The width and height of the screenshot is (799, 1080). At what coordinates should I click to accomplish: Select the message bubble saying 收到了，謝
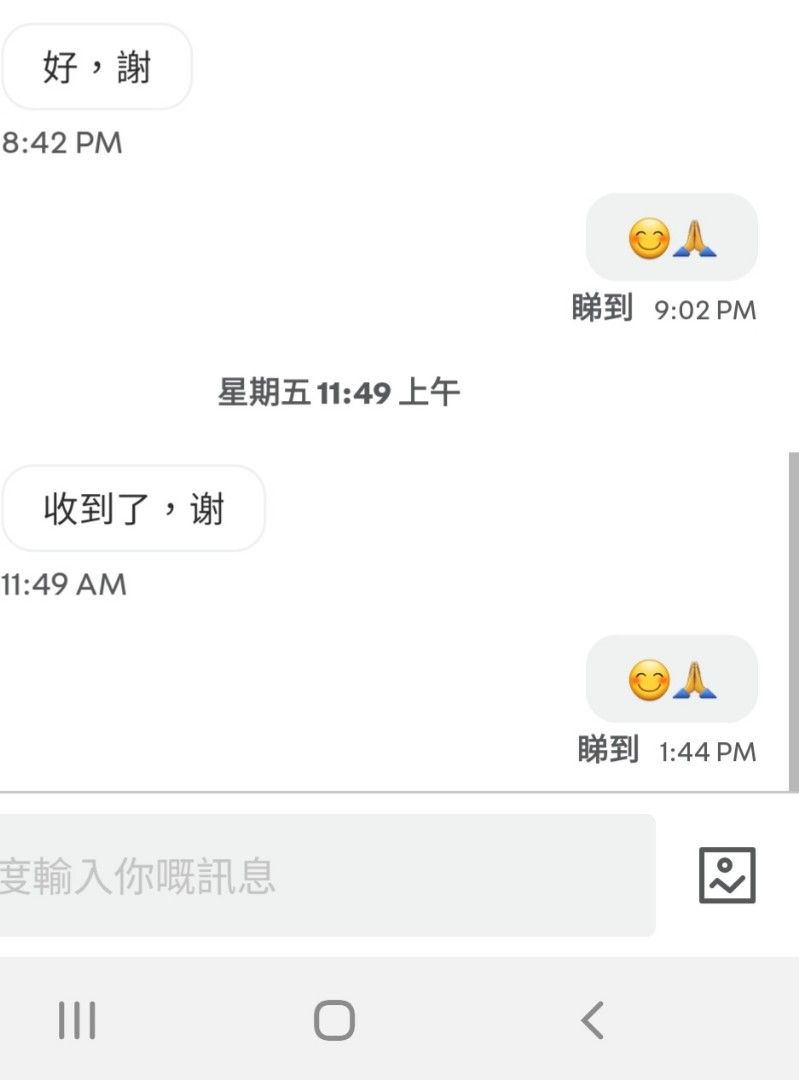click(x=134, y=509)
